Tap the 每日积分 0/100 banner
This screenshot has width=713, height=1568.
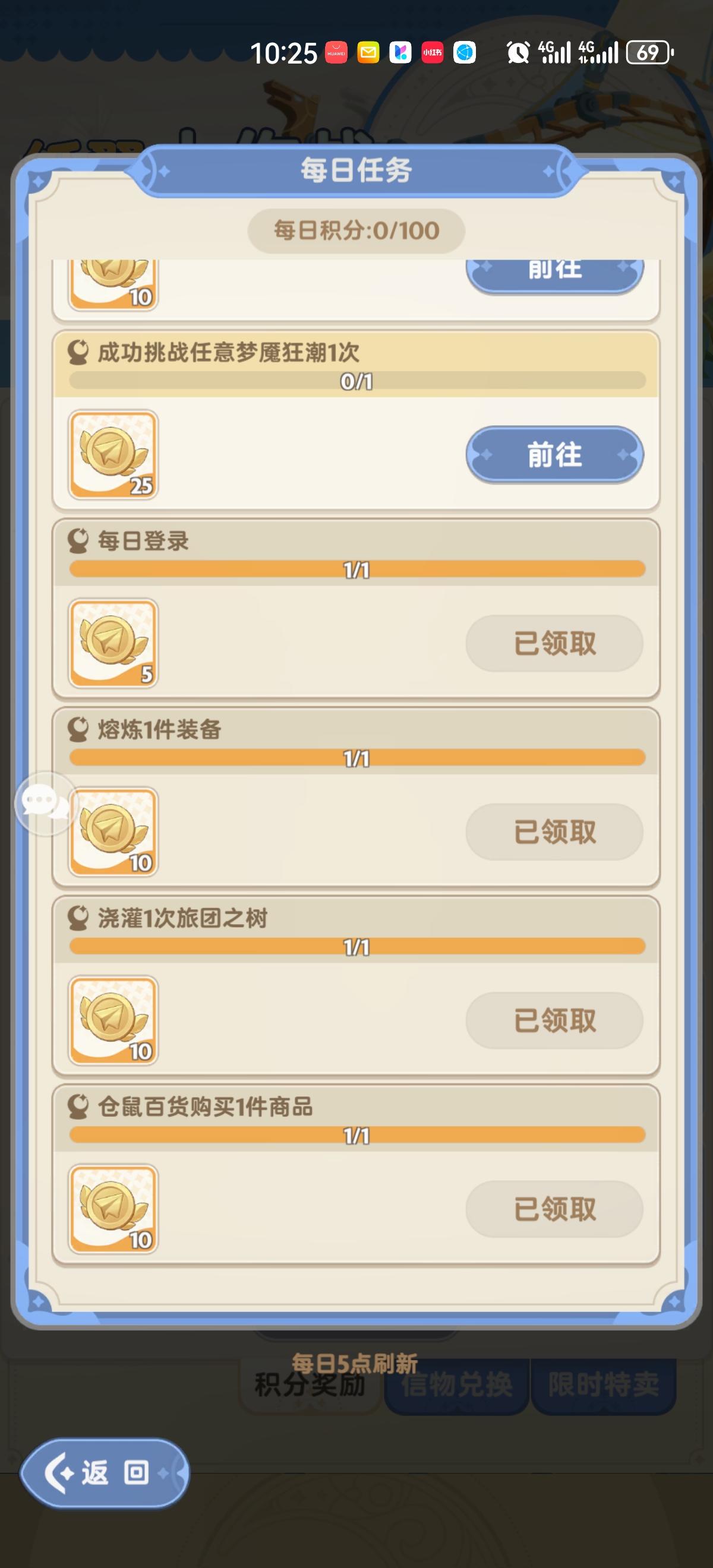tap(356, 230)
